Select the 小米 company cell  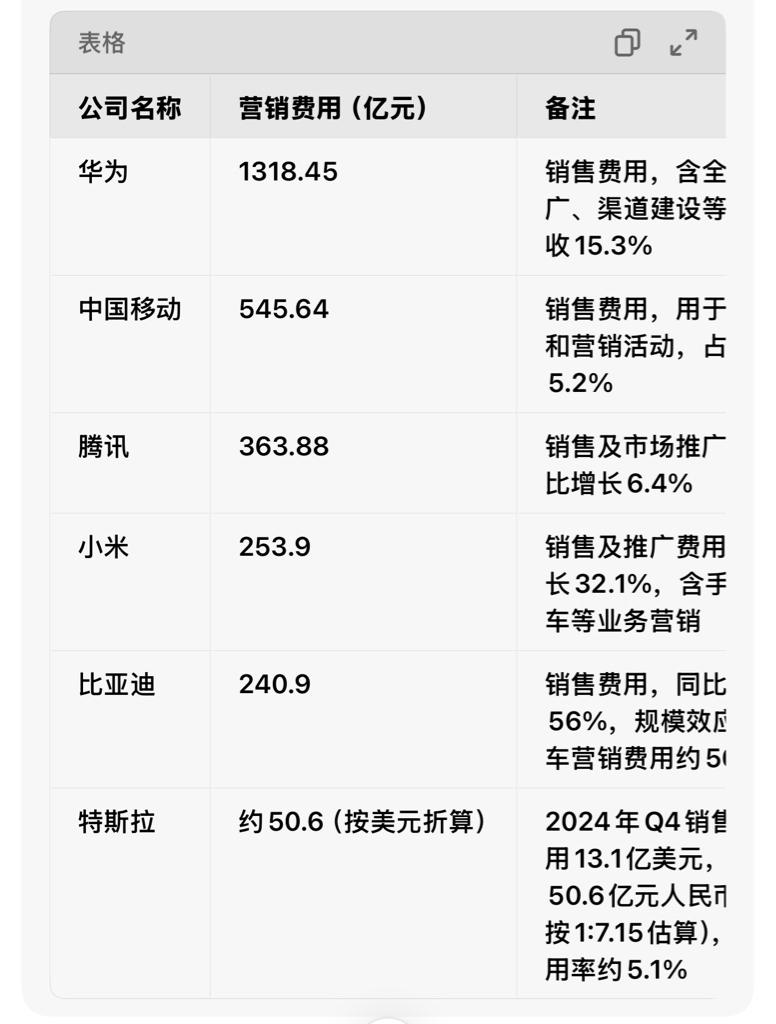click(101, 548)
